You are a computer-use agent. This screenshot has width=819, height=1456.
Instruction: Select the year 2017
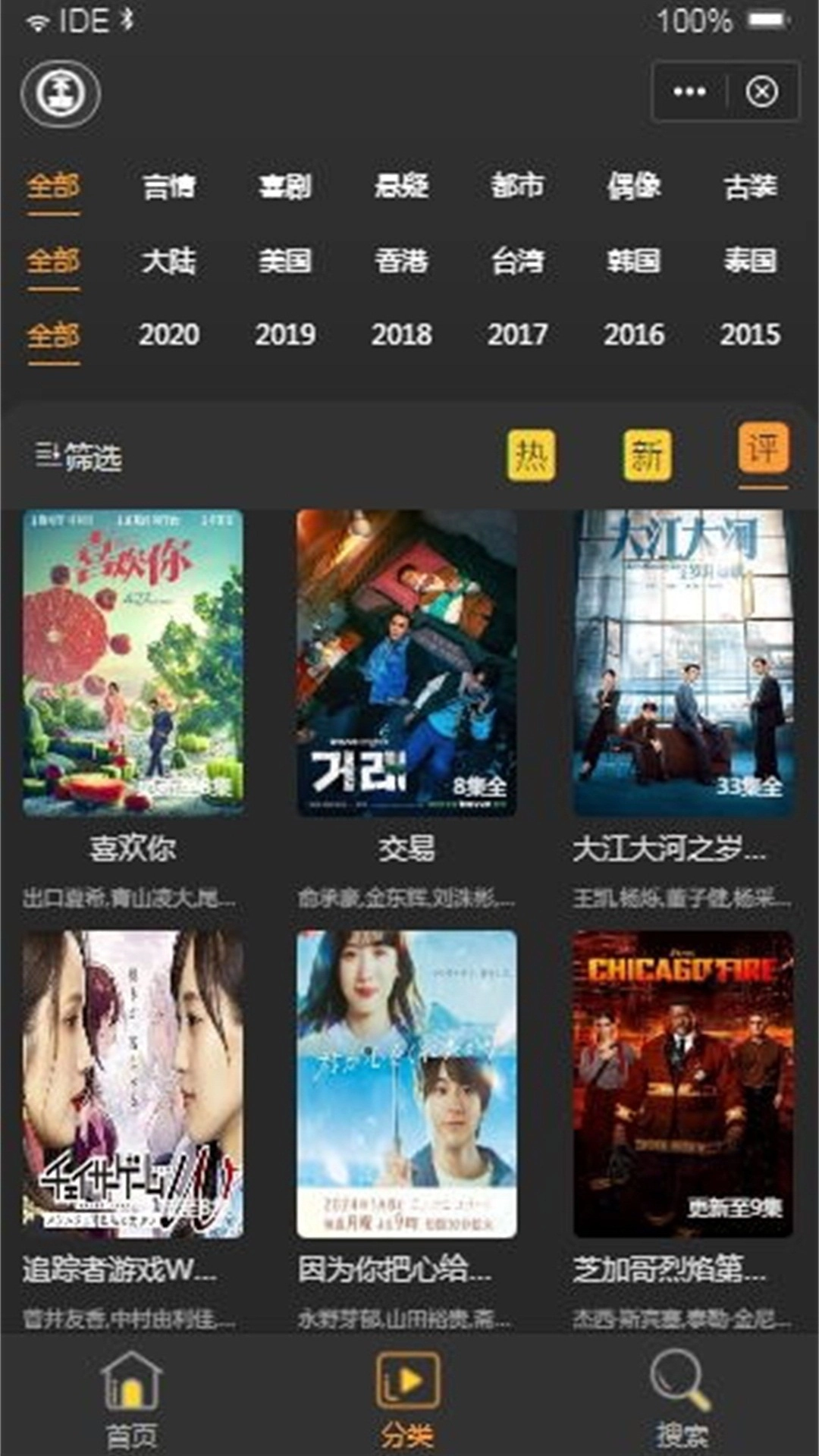tap(517, 335)
